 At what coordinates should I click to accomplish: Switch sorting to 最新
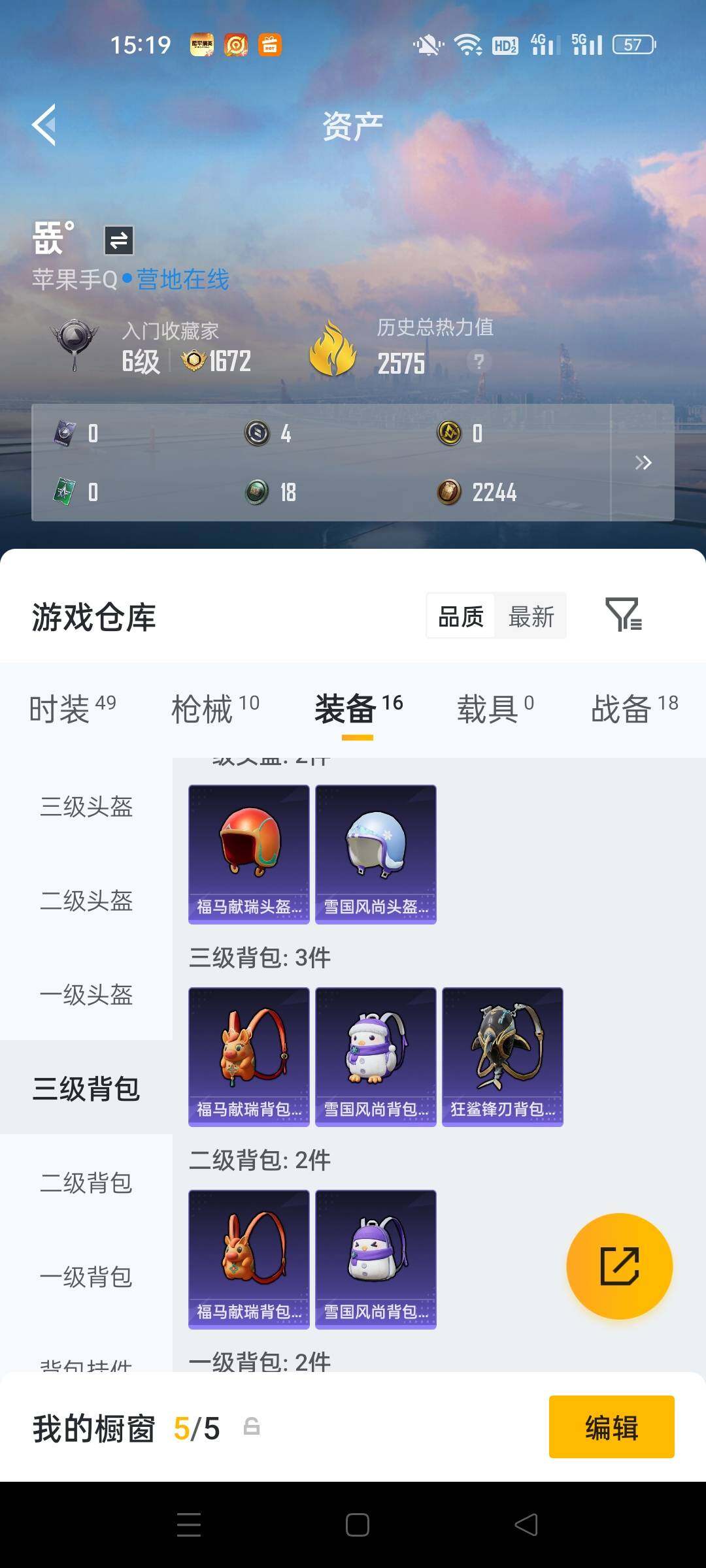pyautogui.click(x=531, y=615)
